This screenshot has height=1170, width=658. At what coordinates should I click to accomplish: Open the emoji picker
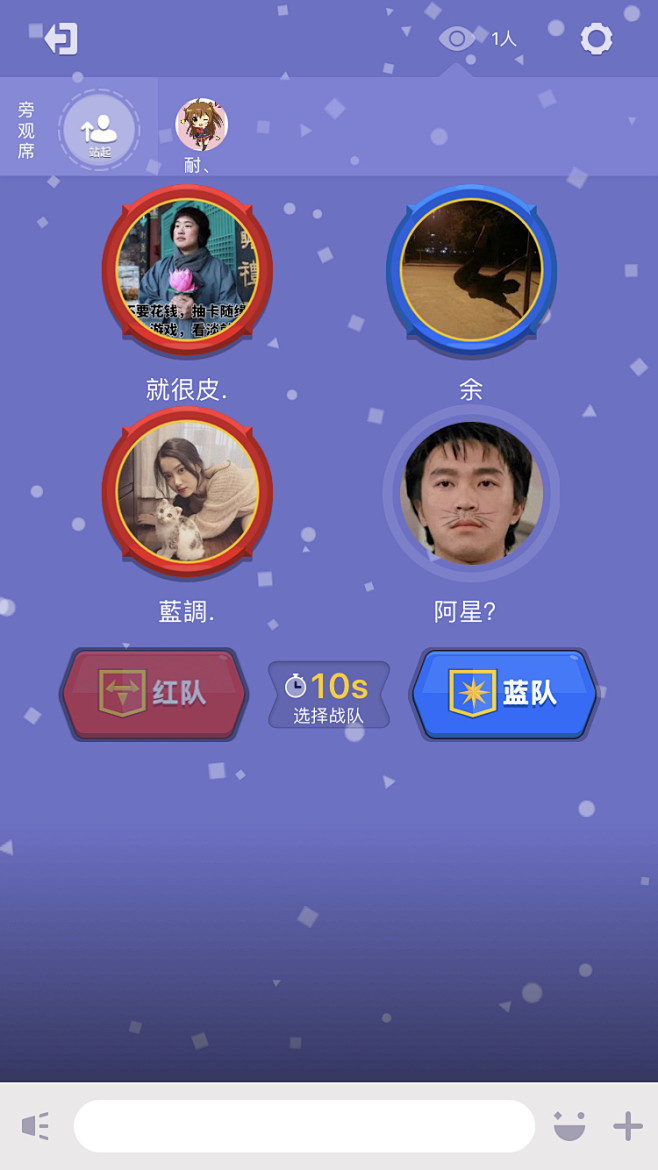[x=569, y=1126]
